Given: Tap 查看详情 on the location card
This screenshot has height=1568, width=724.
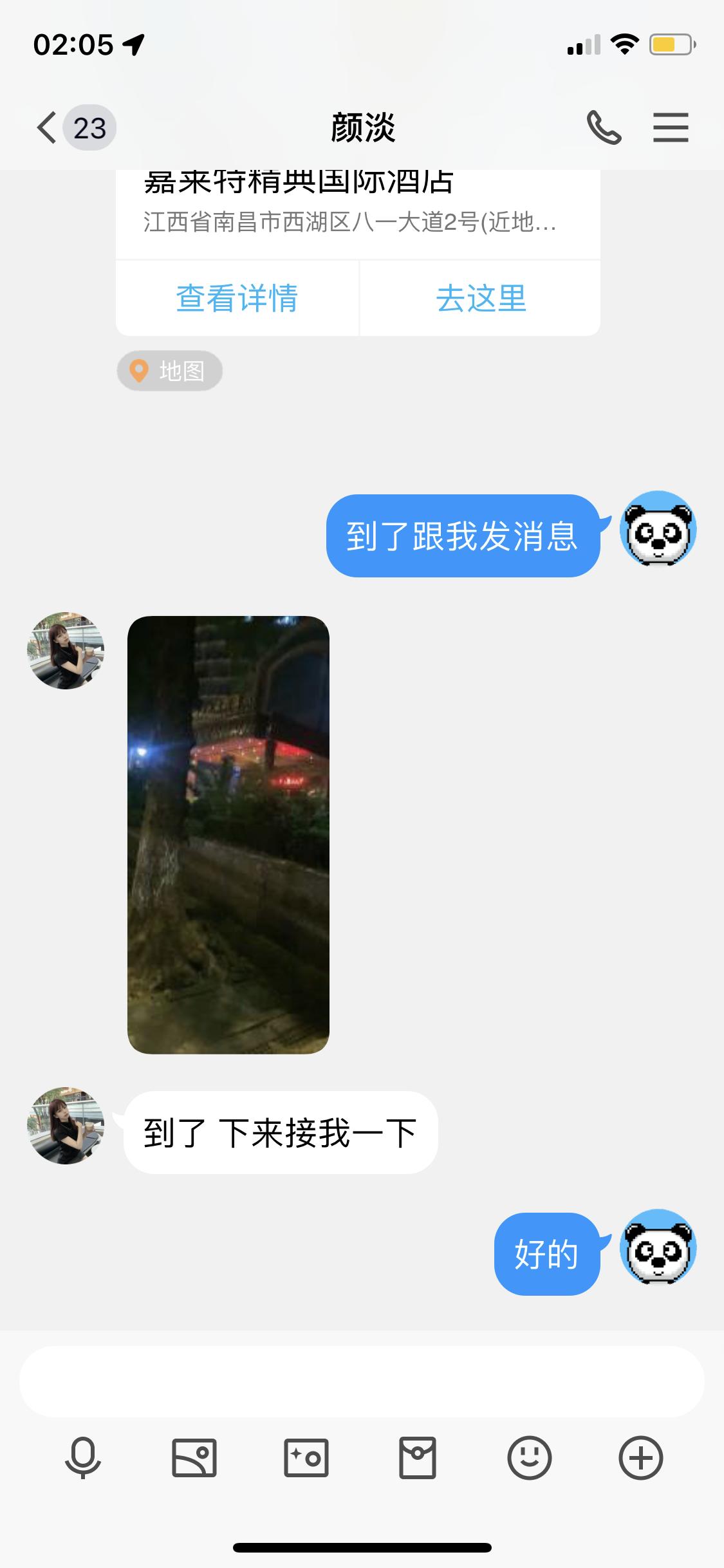Looking at the screenshot, I should pos(237,299).
